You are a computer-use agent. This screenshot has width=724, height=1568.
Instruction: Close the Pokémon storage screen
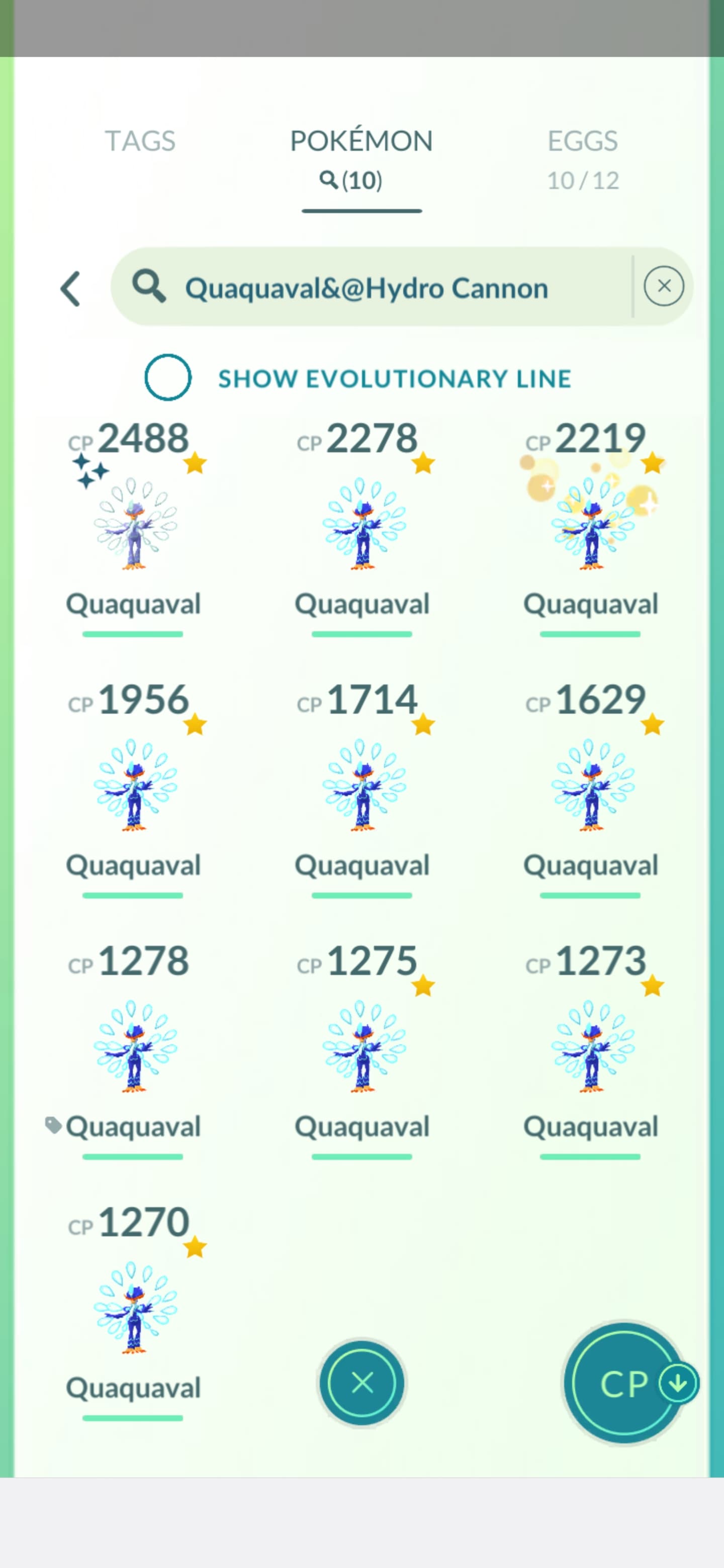[363, 1383]
